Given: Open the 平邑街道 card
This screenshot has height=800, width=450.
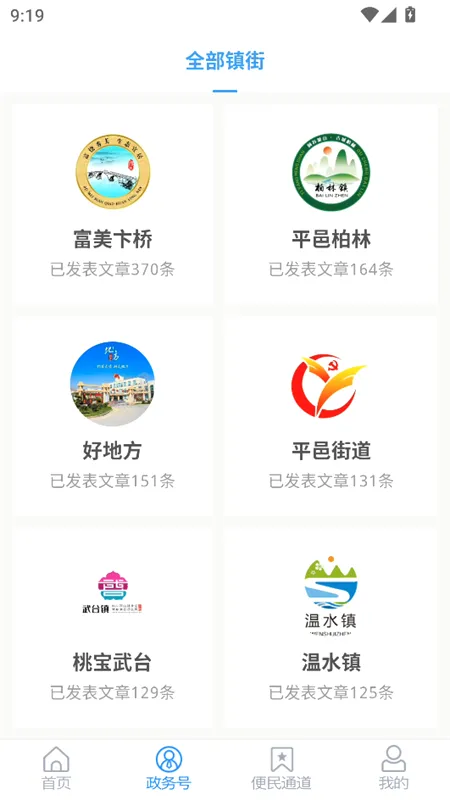Looking at the screenshot, I should tap(331, 416).
